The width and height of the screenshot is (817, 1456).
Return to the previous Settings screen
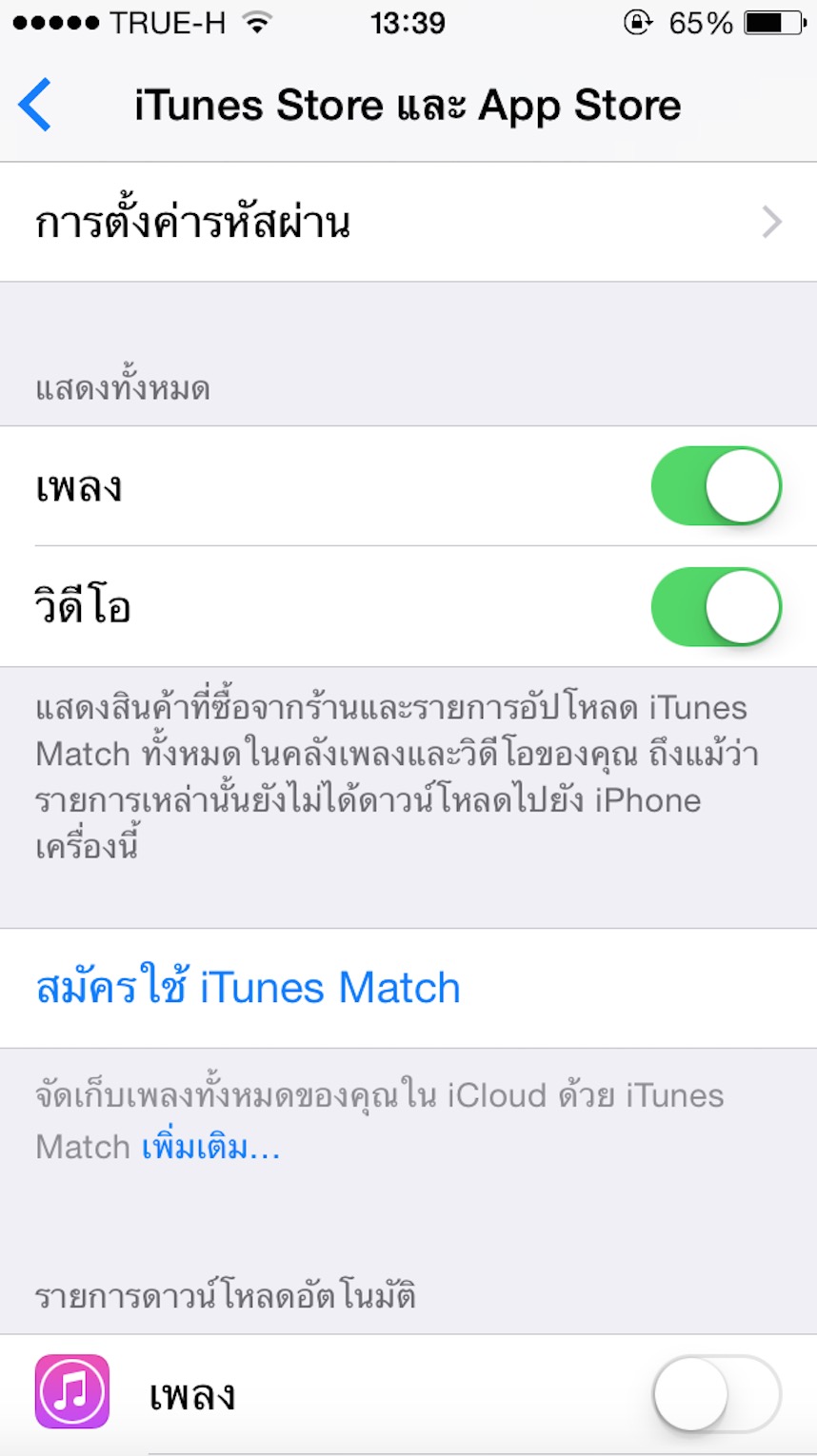34,105
